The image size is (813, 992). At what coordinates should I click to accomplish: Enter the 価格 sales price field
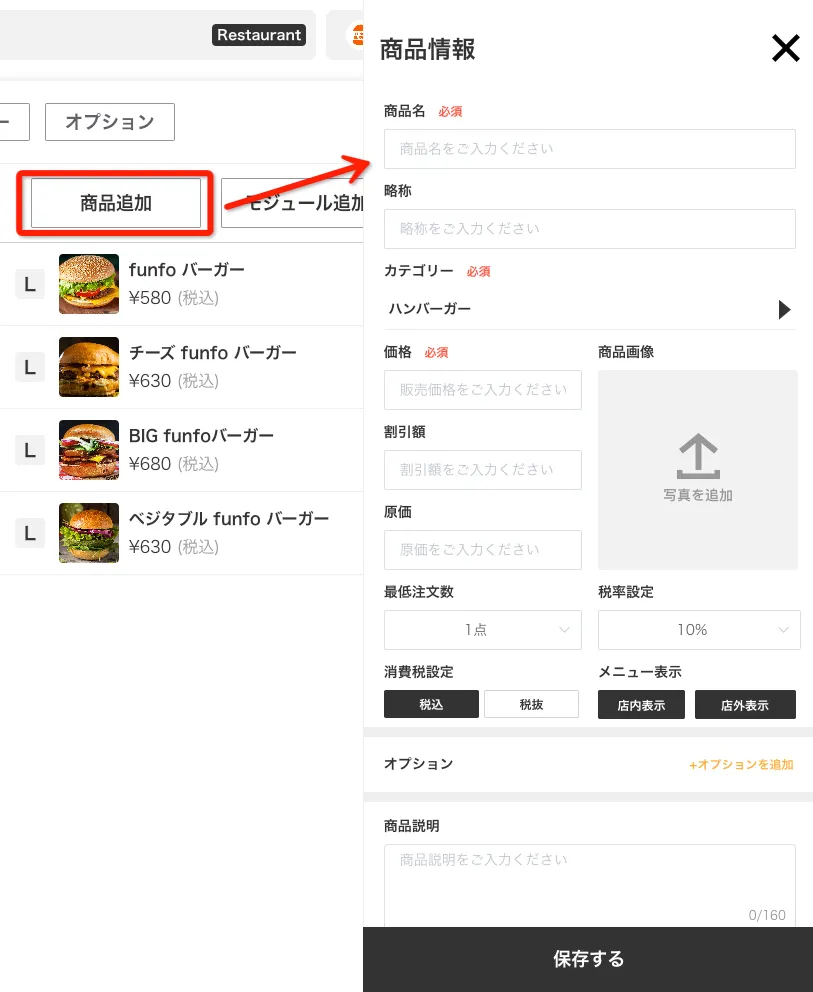482,389
